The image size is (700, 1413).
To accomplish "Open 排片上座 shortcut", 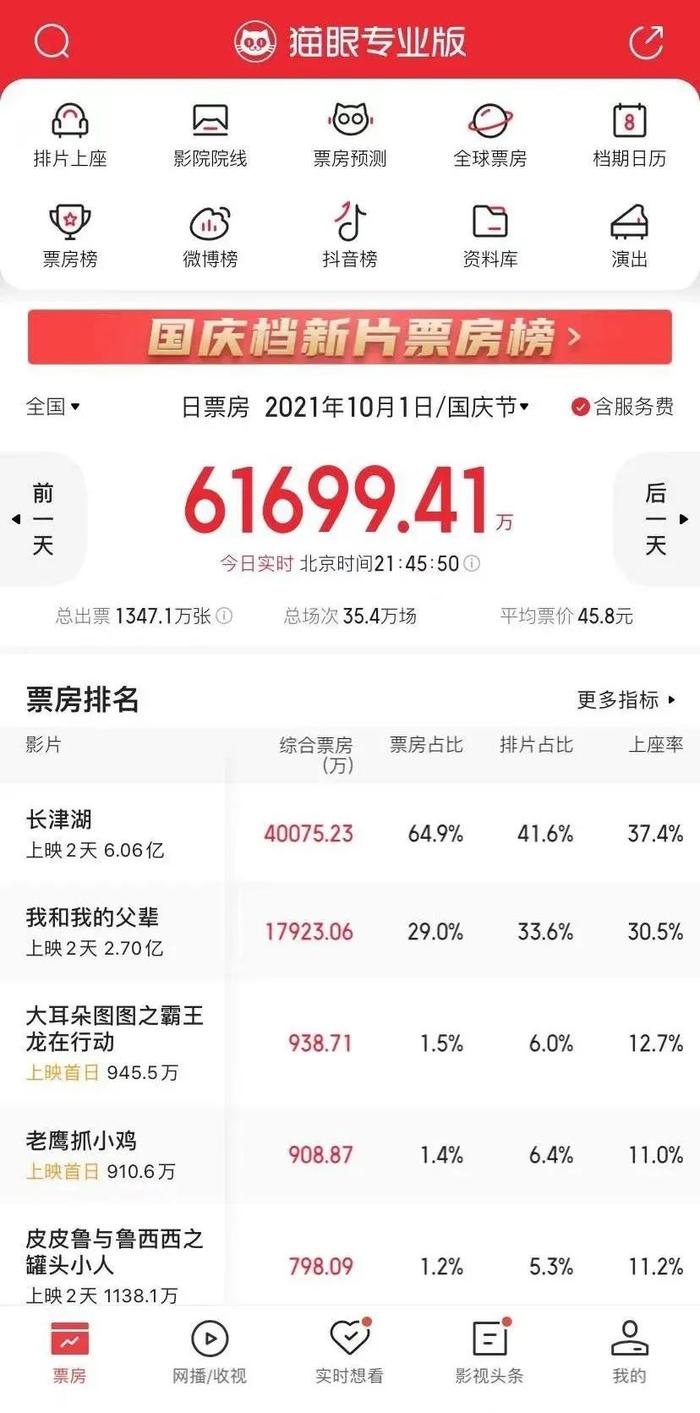I will coord(70,136).
